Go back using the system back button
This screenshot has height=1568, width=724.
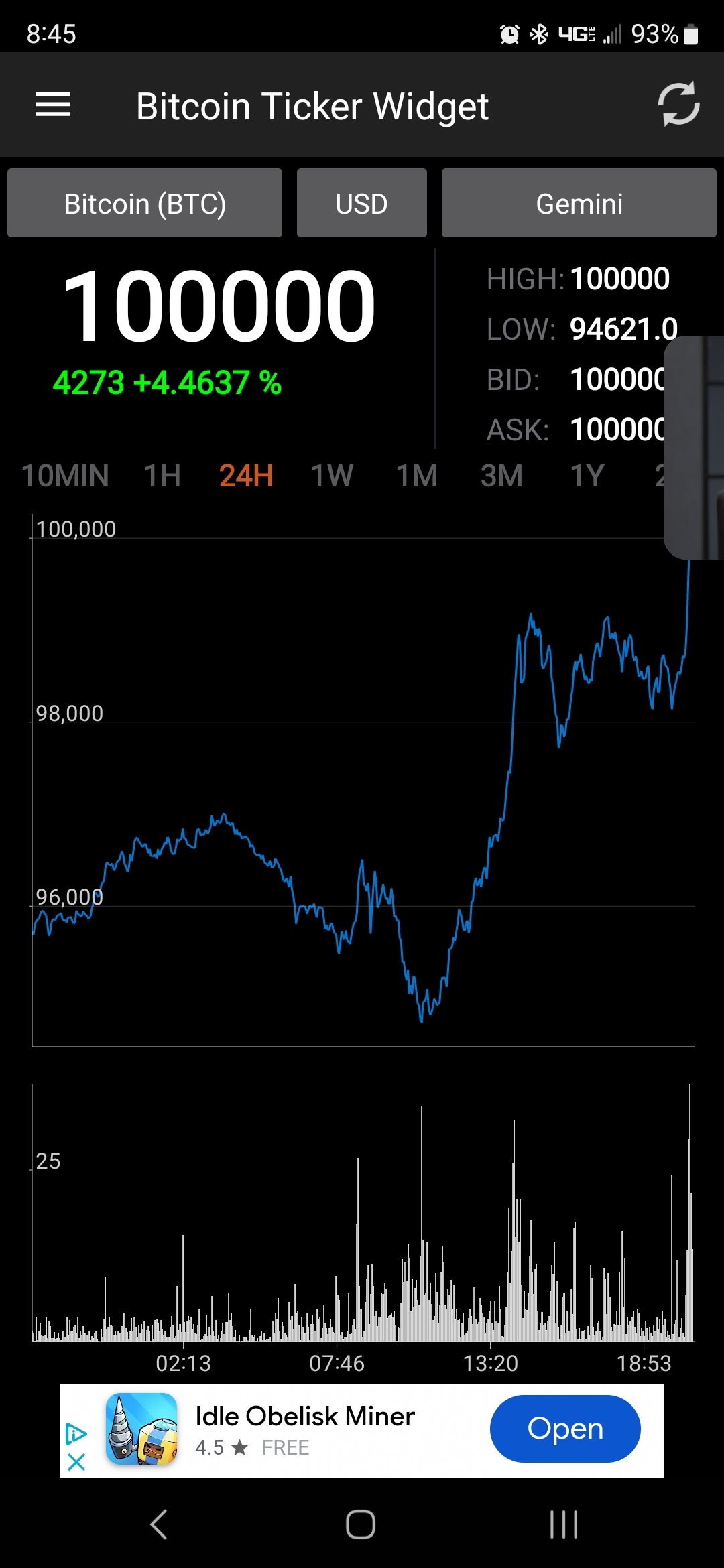(159, 1524)
